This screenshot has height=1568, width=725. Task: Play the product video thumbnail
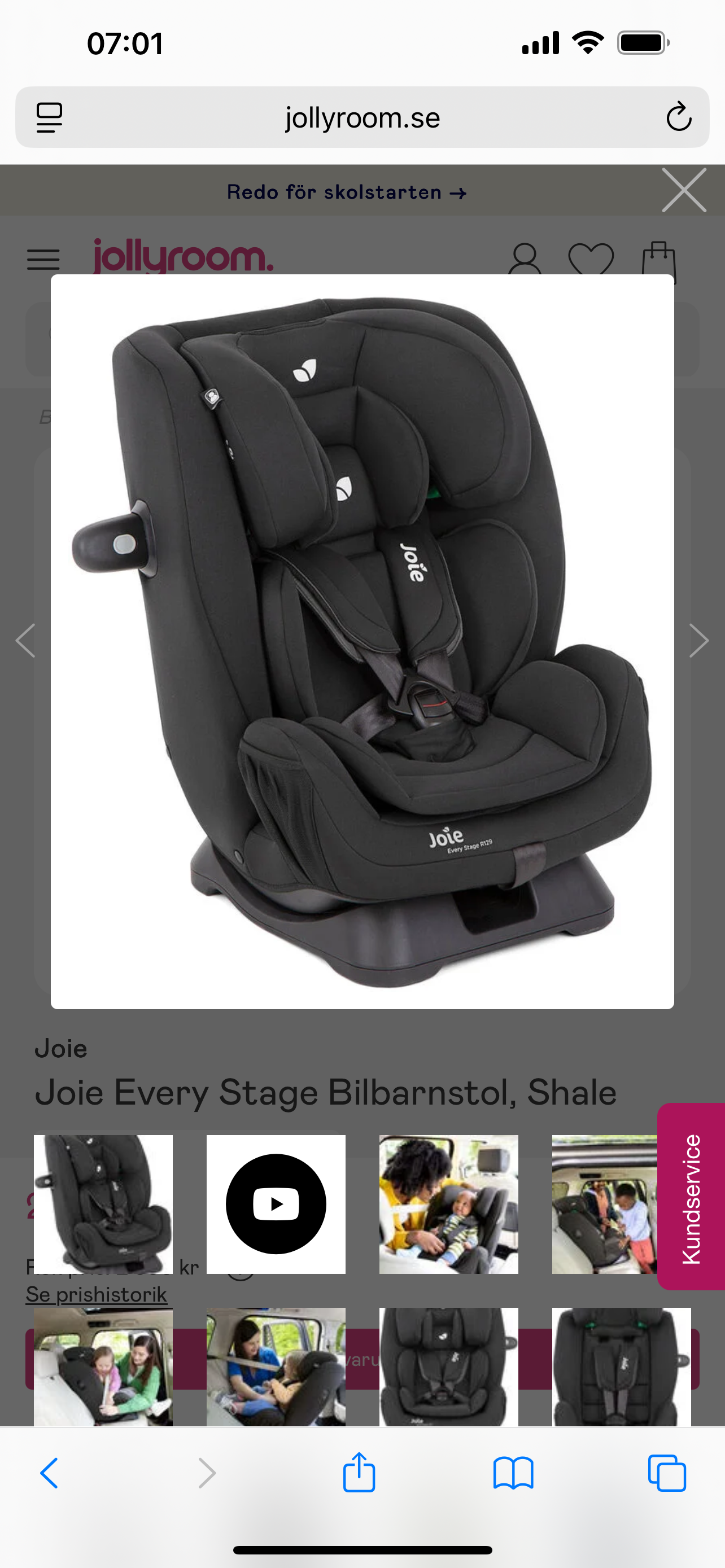click(x=276, y=1204)
